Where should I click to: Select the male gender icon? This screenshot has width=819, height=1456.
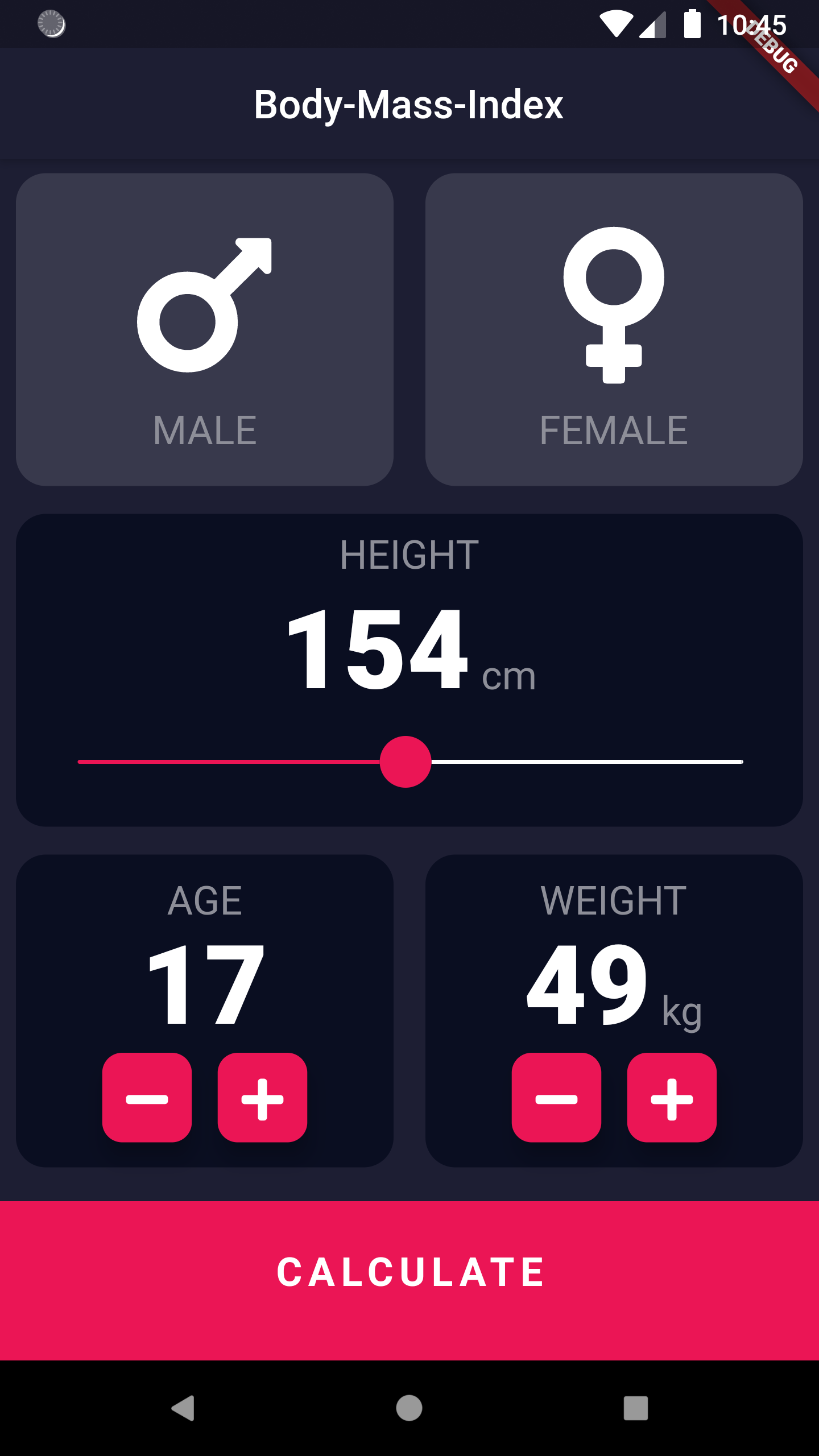coord(204,304)
